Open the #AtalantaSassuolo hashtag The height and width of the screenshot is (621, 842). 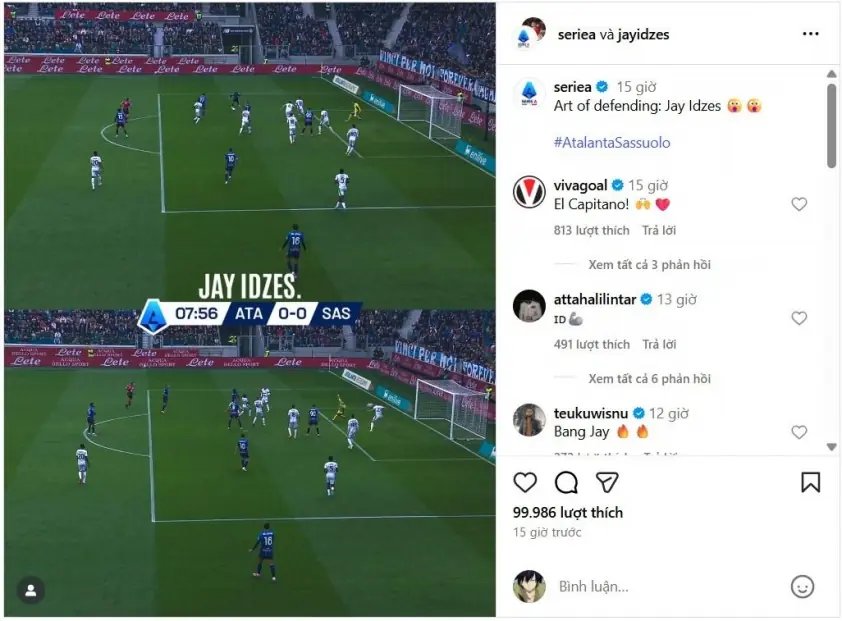611,143
